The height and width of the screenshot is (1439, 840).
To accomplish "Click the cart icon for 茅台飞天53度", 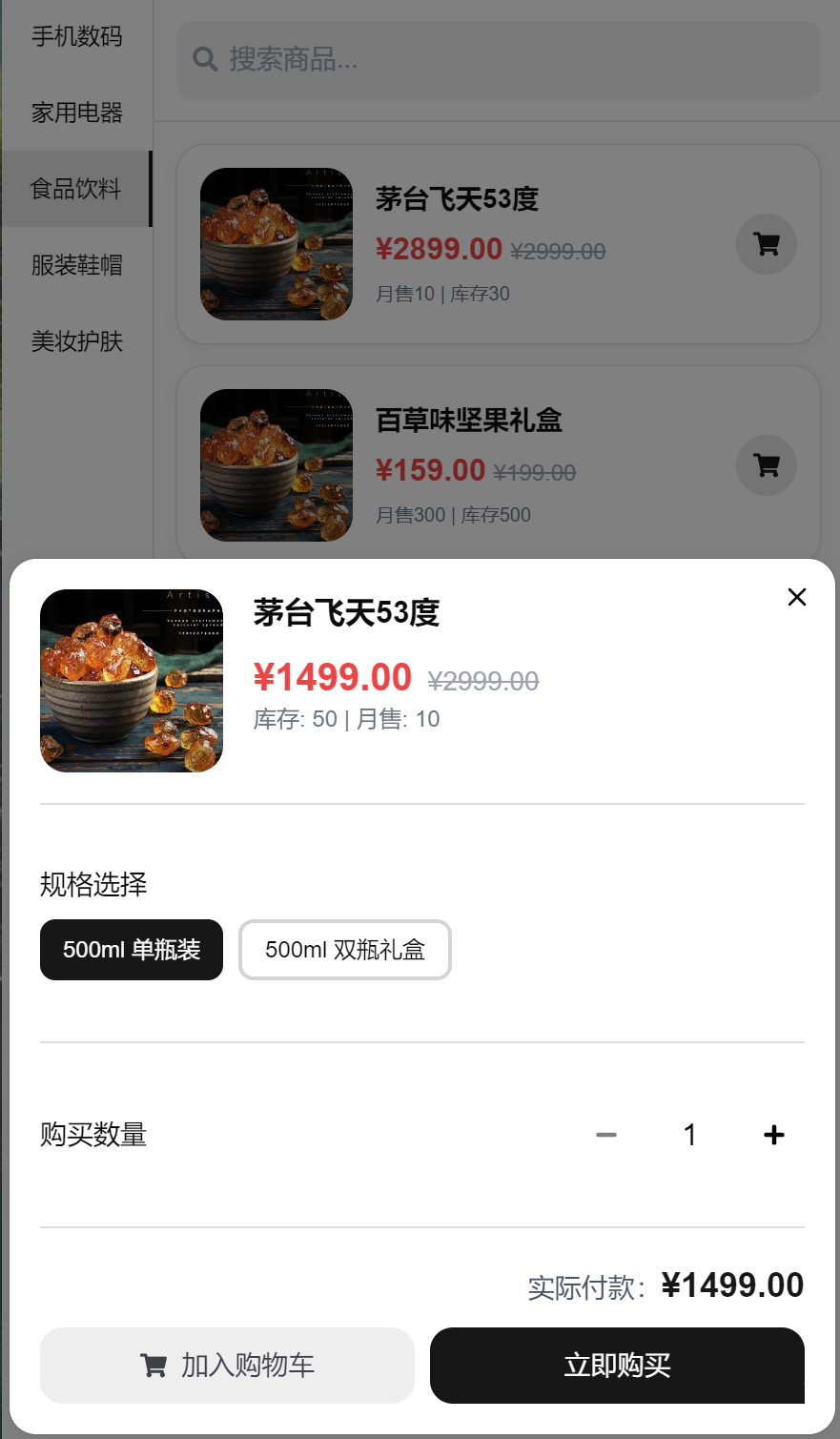I will click(x=767, y=244).
